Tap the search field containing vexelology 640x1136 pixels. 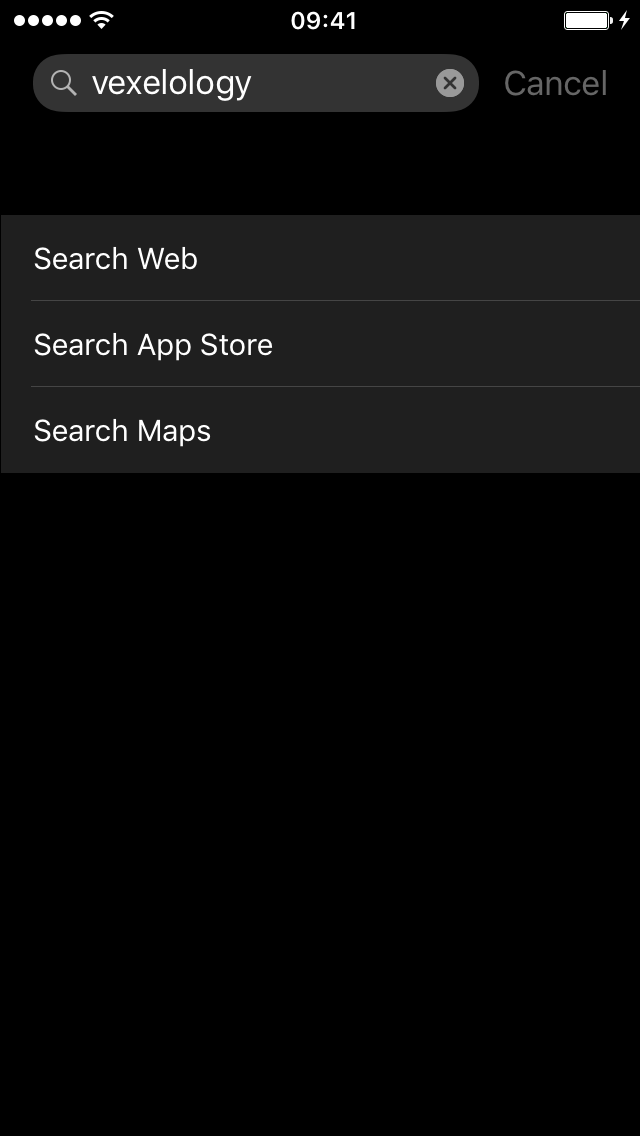click(255, 83)
